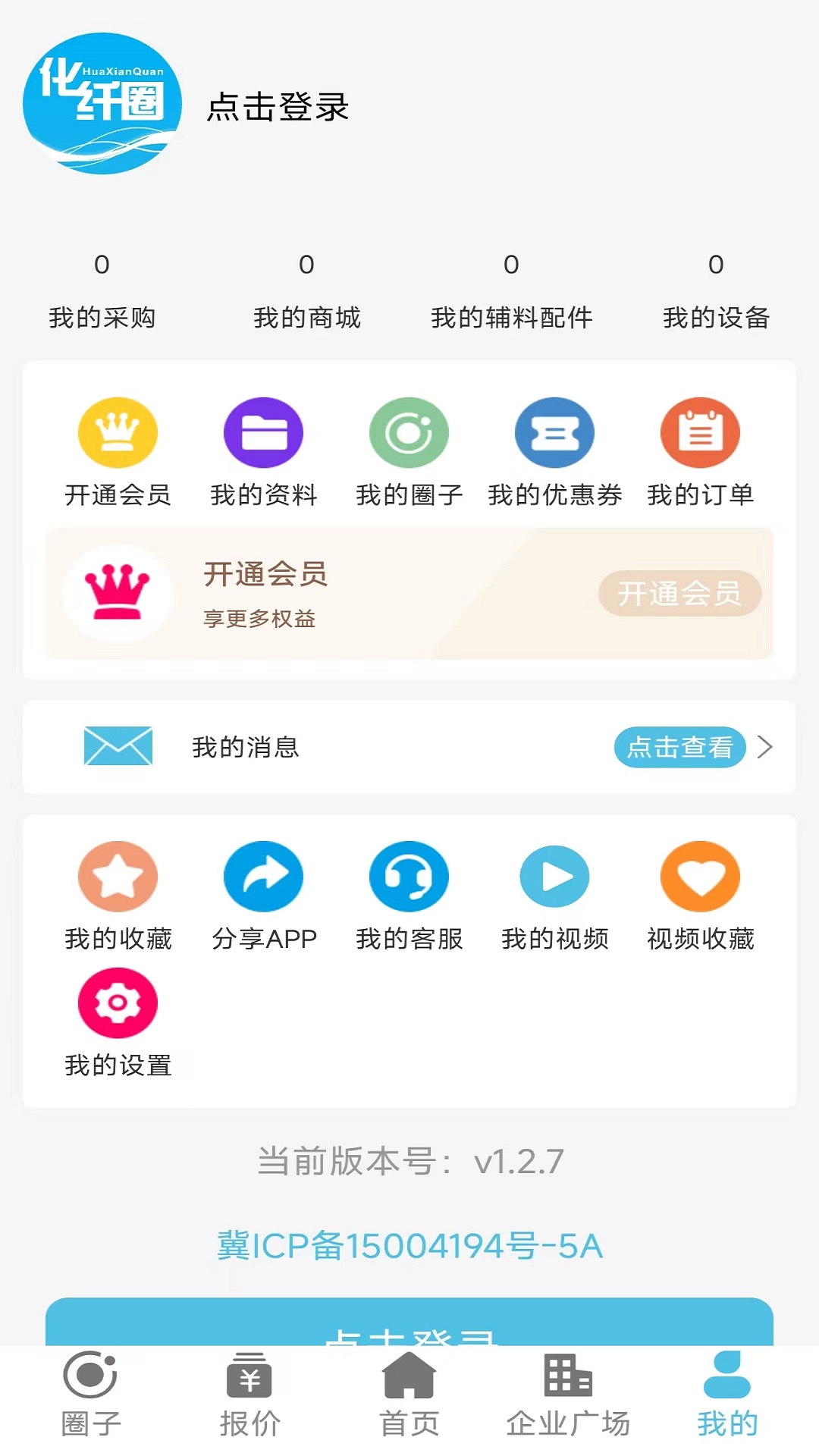Open 我的资料 profile info
The width and height of the screenshot is (819, 1456).
(x=263, y=452)
